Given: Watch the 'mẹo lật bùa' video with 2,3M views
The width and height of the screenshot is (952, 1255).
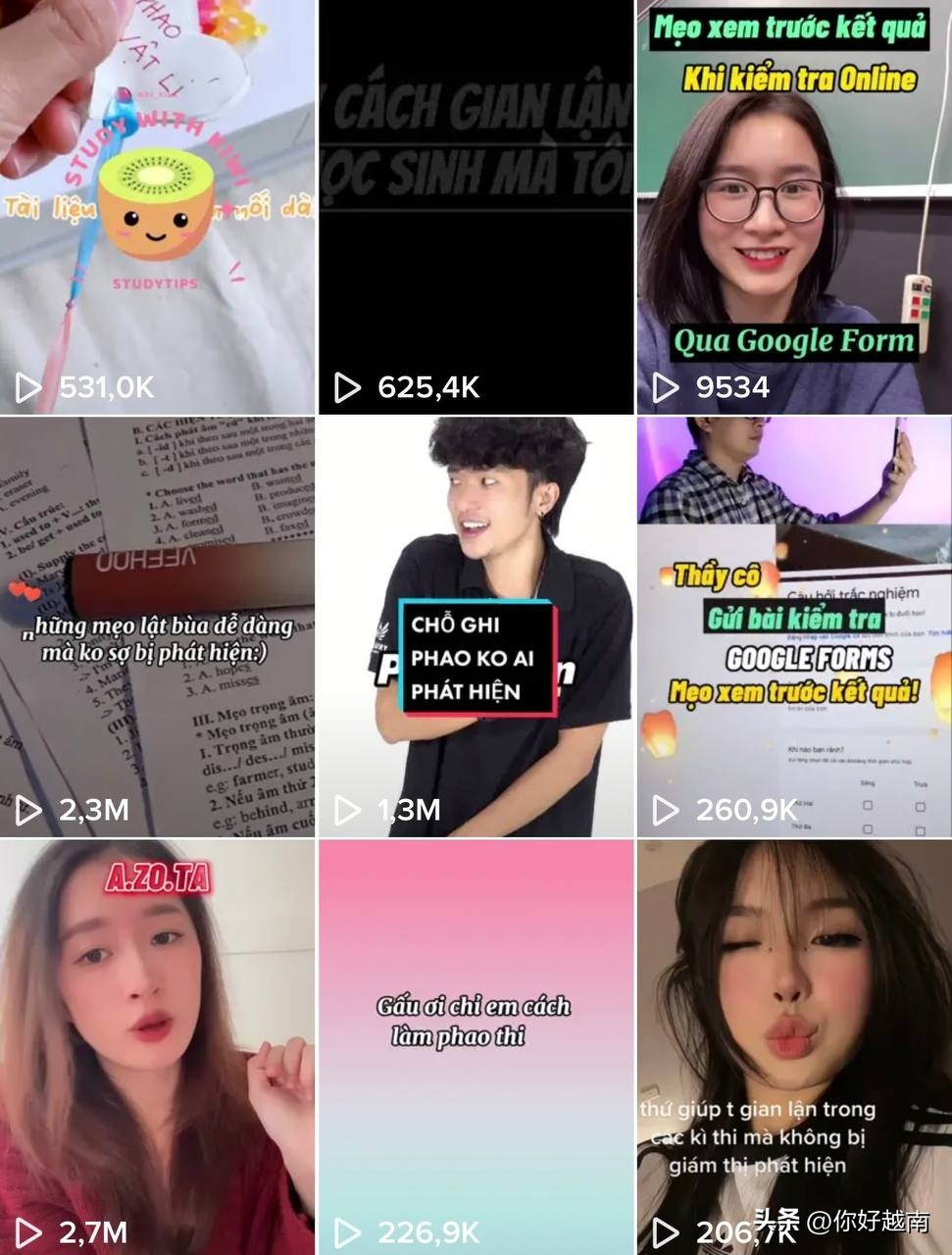Looking at the screenshot, I should pyautogui.click(x=157, y=627).
